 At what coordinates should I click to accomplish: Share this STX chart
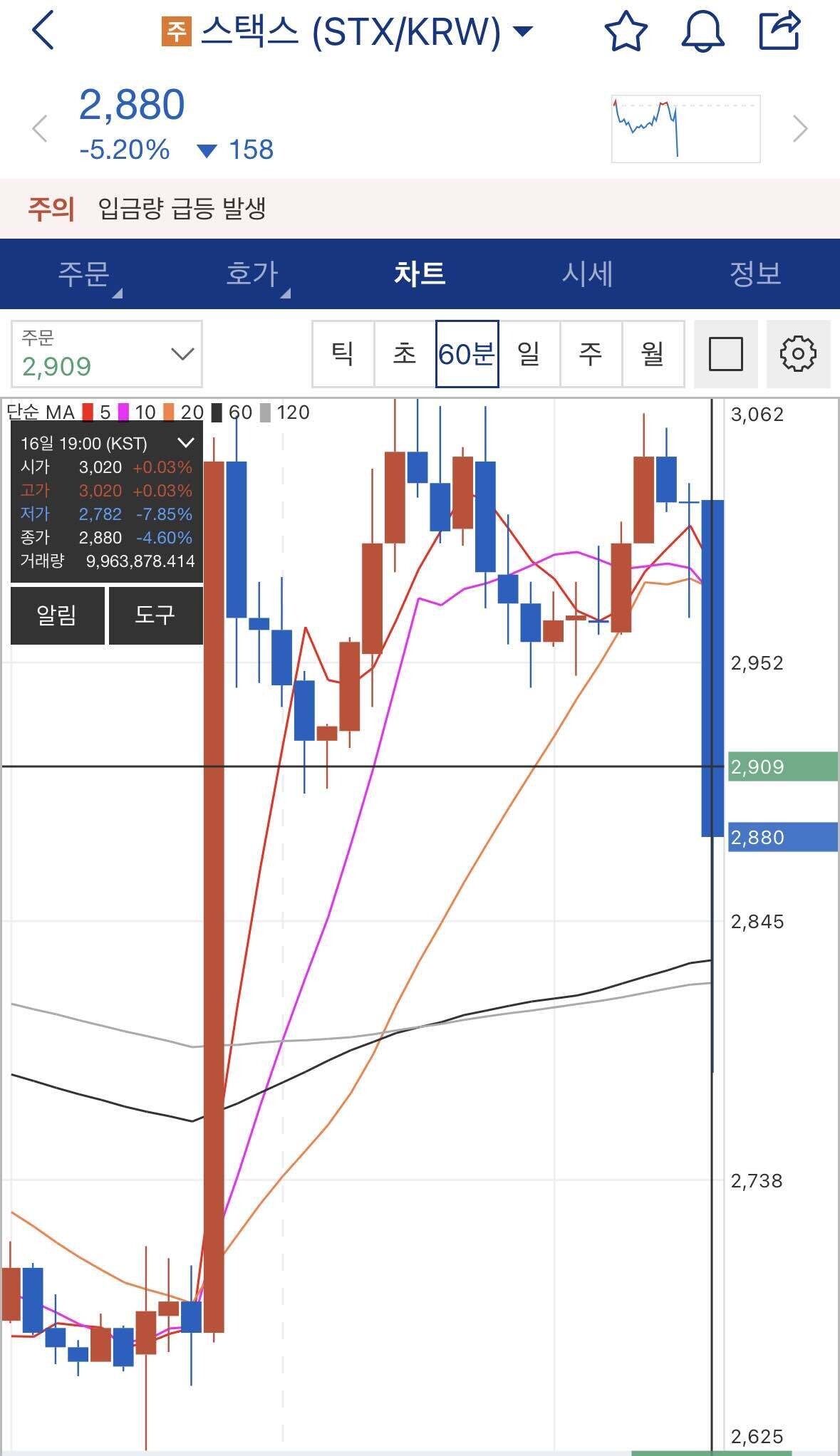click(x=779, y=31)
